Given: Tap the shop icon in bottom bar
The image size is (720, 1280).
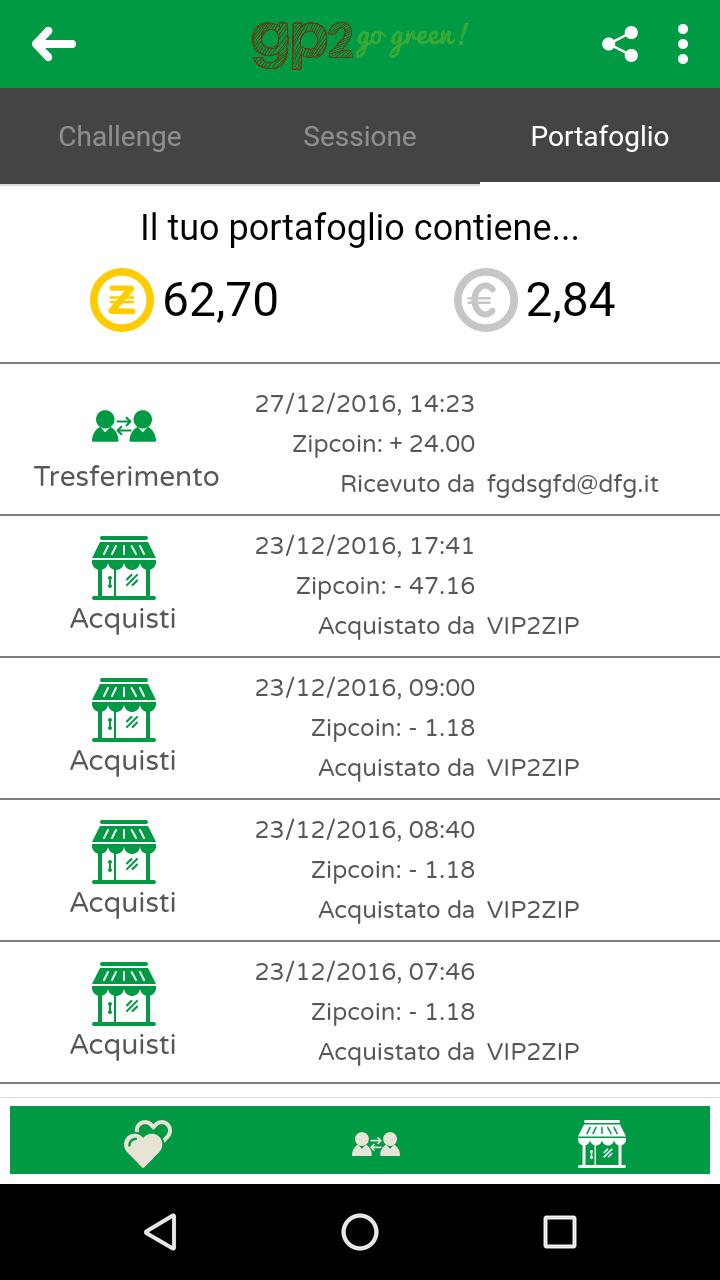Looking at the screenshot, I should pyautogui.click(x=602, y=1143).
